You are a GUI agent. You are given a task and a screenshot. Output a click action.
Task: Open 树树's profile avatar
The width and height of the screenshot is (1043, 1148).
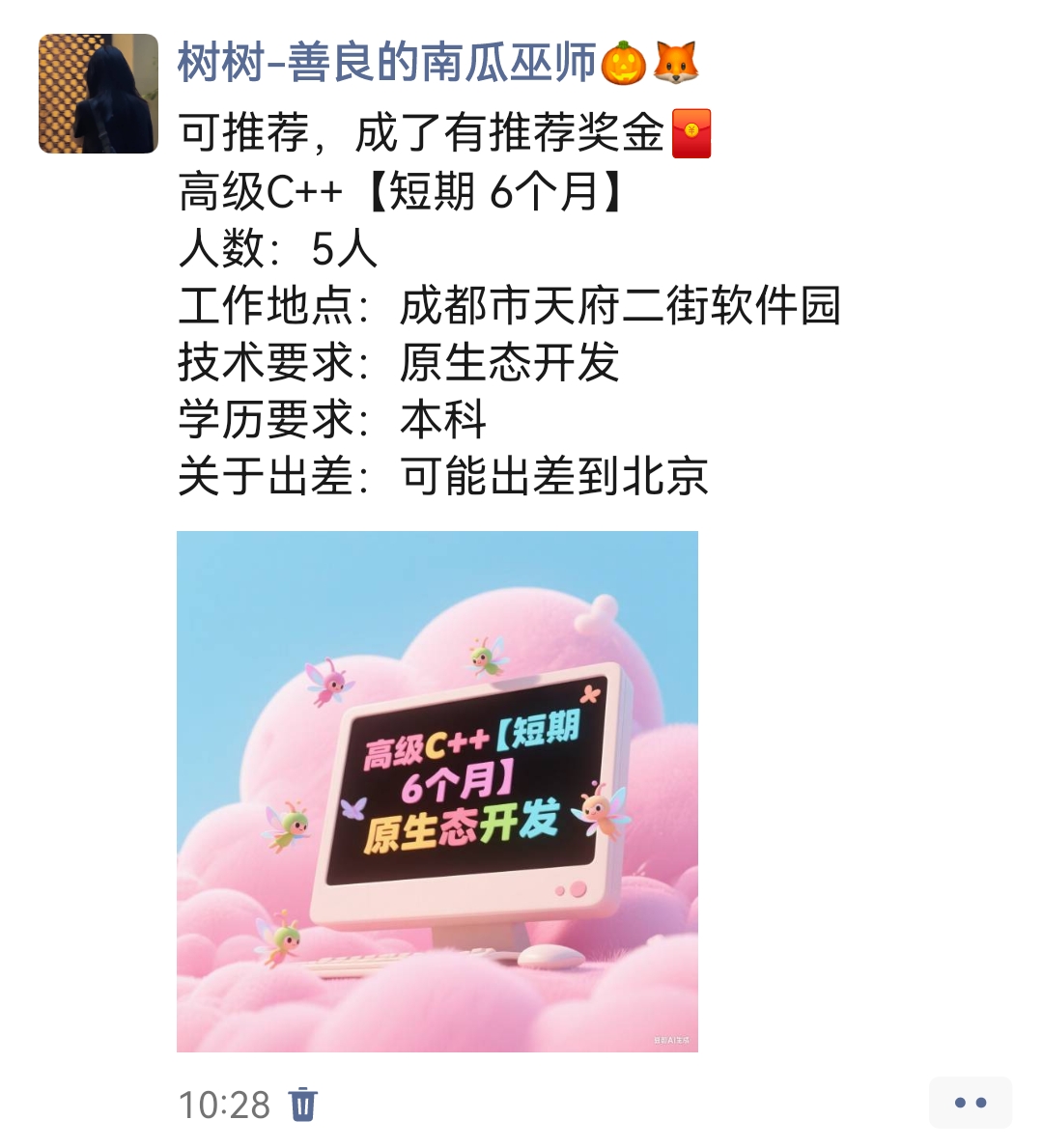coord(98,94)
